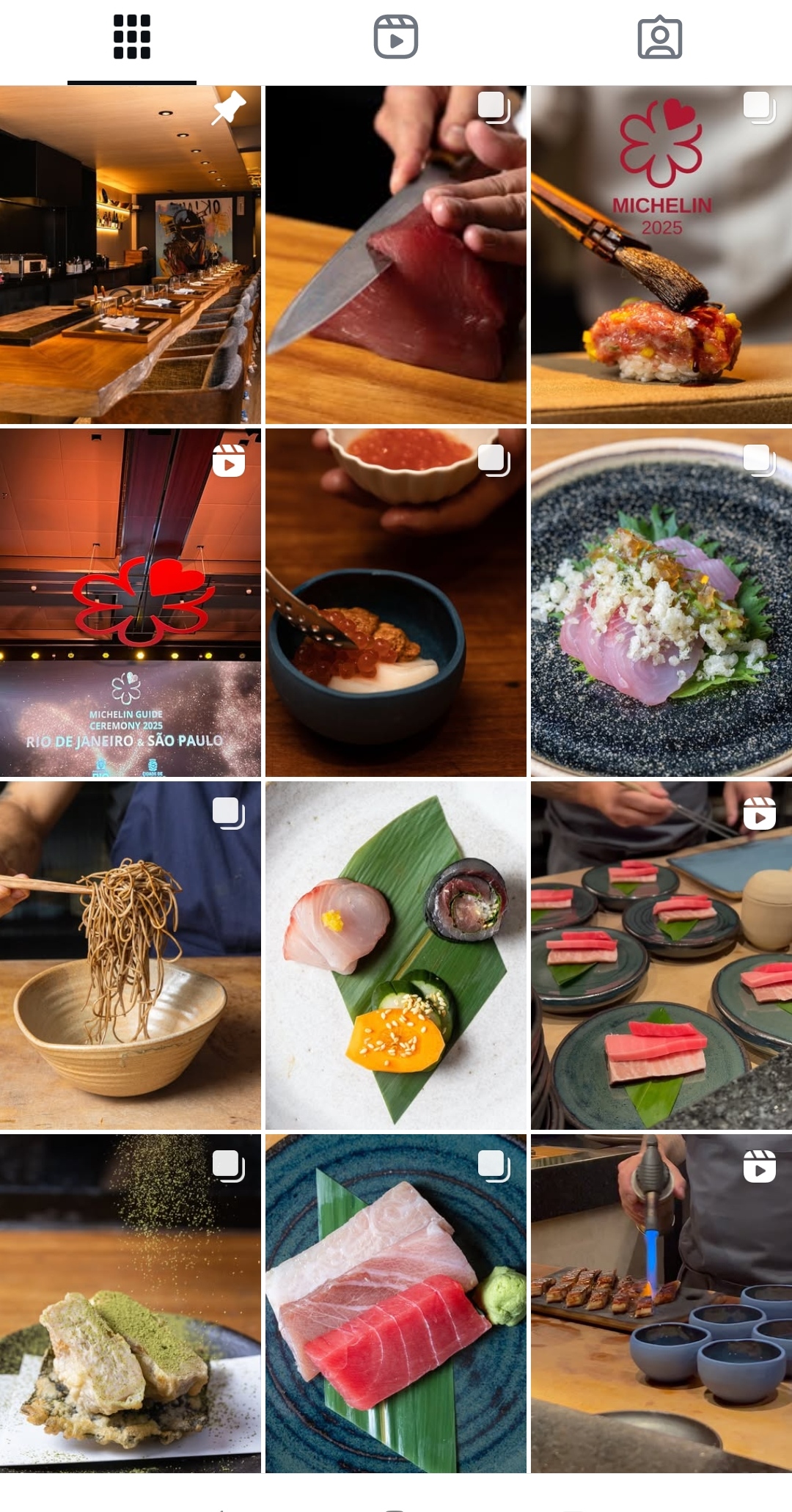Switch to the posts grid tab
Viewport: 792px width, 1512px height.
coord(132,37)
